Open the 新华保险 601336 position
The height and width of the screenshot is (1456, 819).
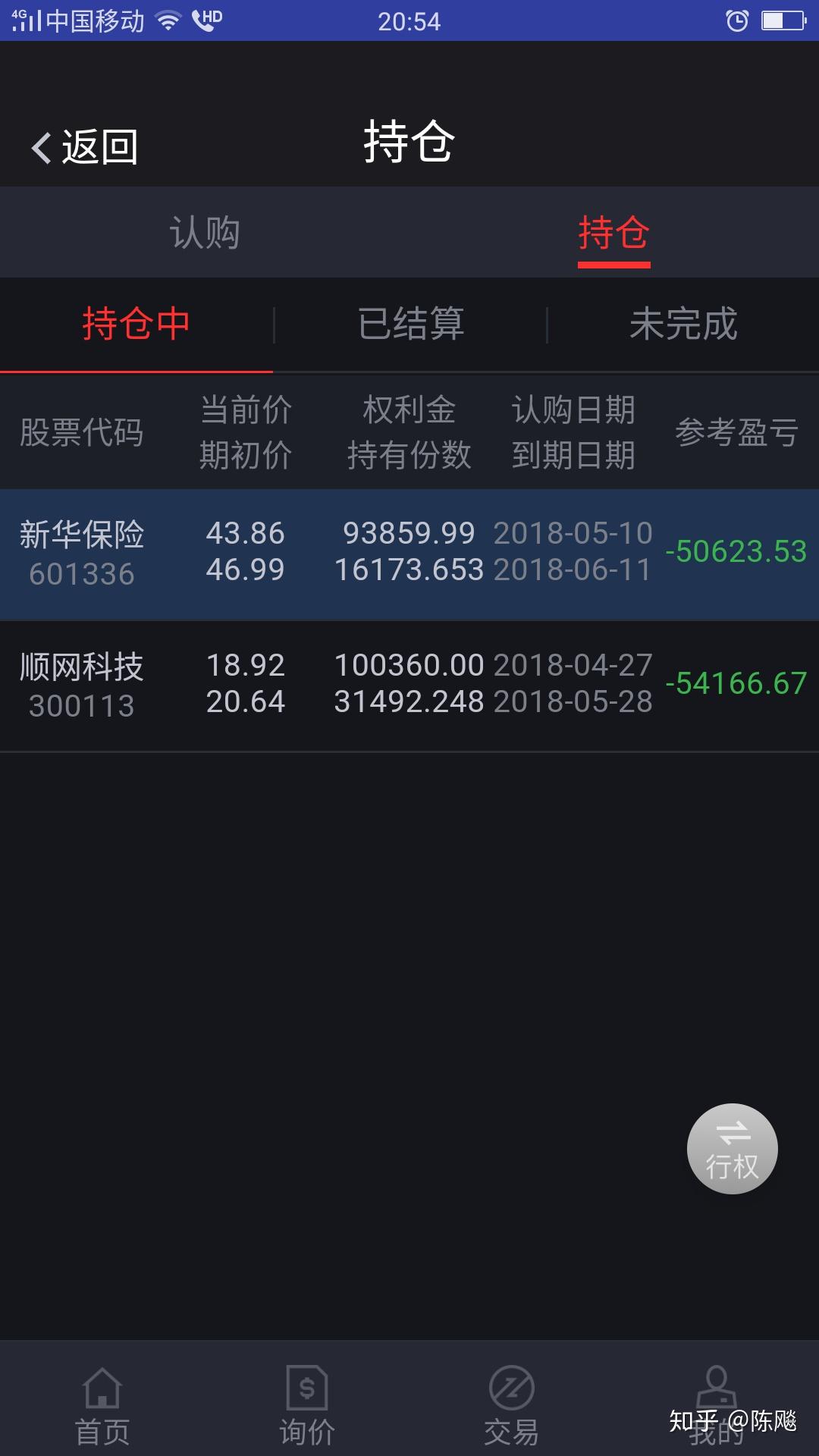tap(409, 554)
